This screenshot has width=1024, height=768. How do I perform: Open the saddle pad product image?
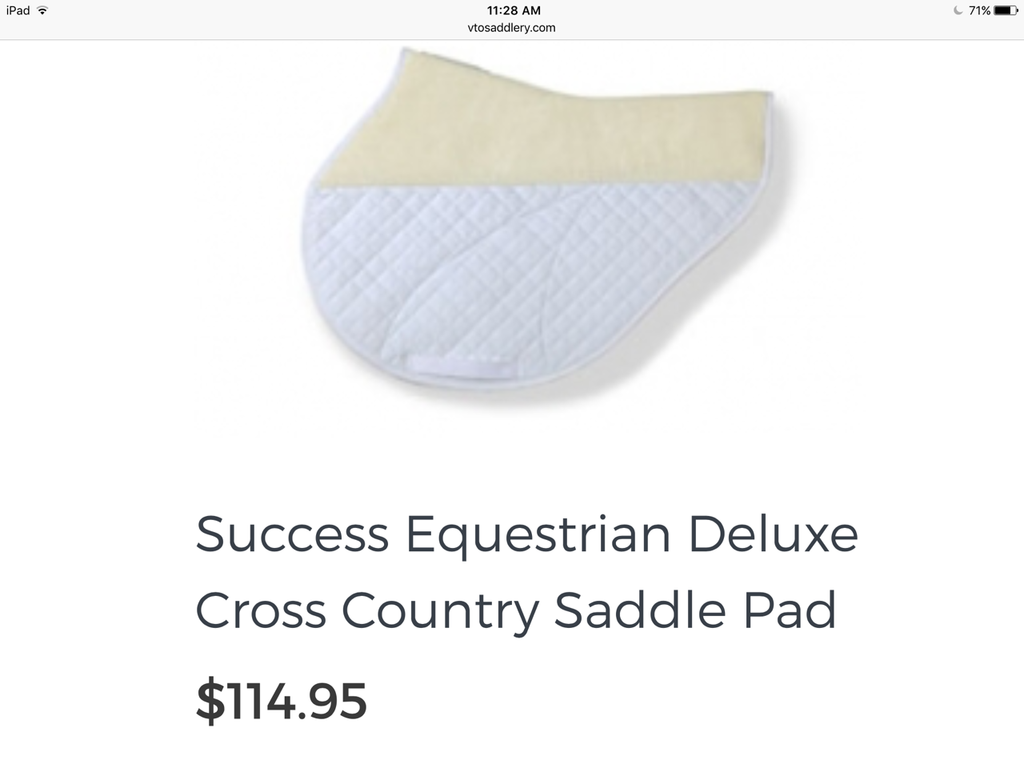(538, 220)
